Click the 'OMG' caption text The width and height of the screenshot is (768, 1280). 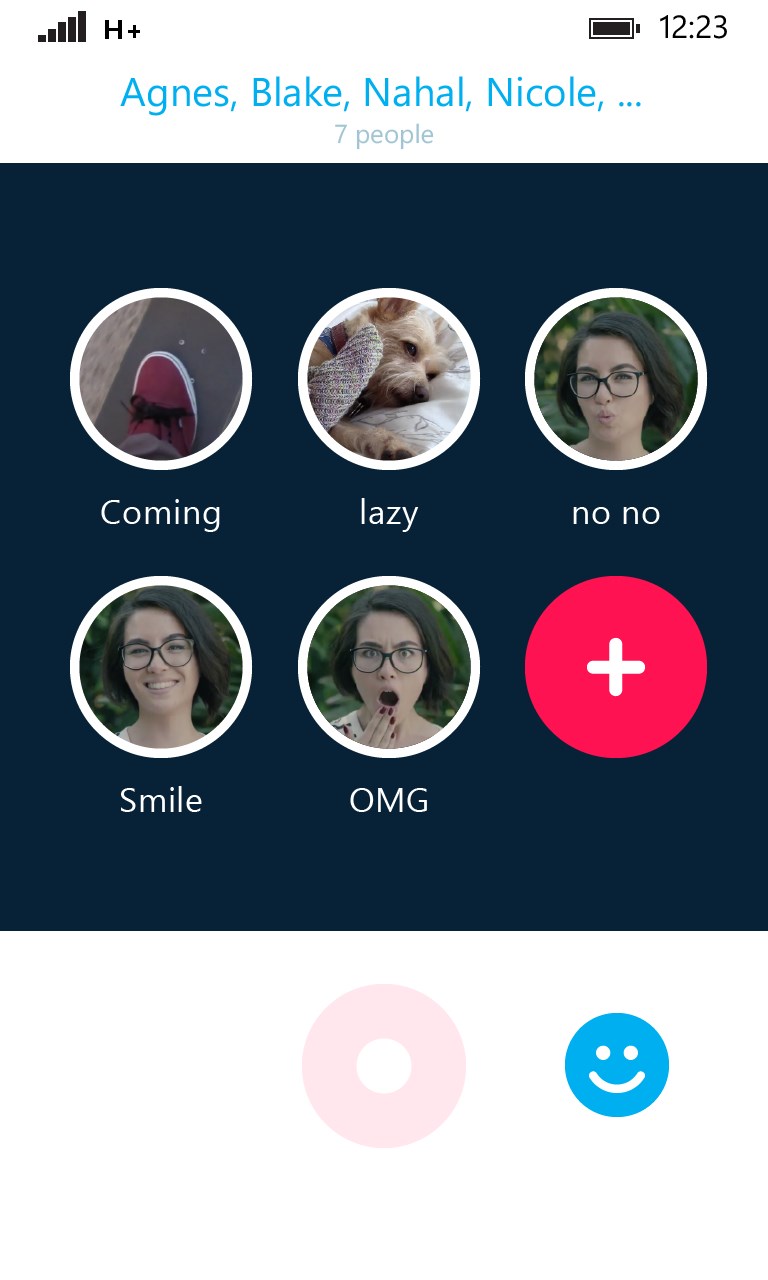click(389, 799)
